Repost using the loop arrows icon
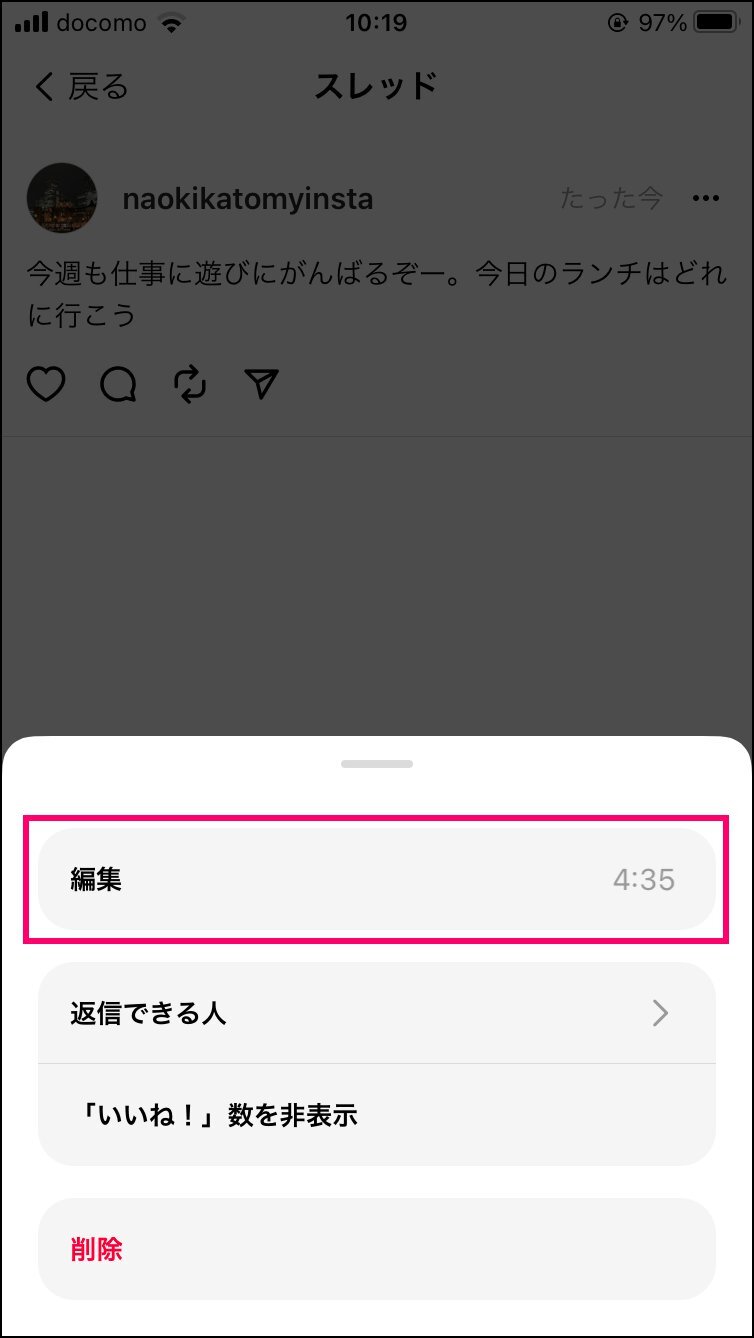The image size is (754, 1338). pos(190,384)
